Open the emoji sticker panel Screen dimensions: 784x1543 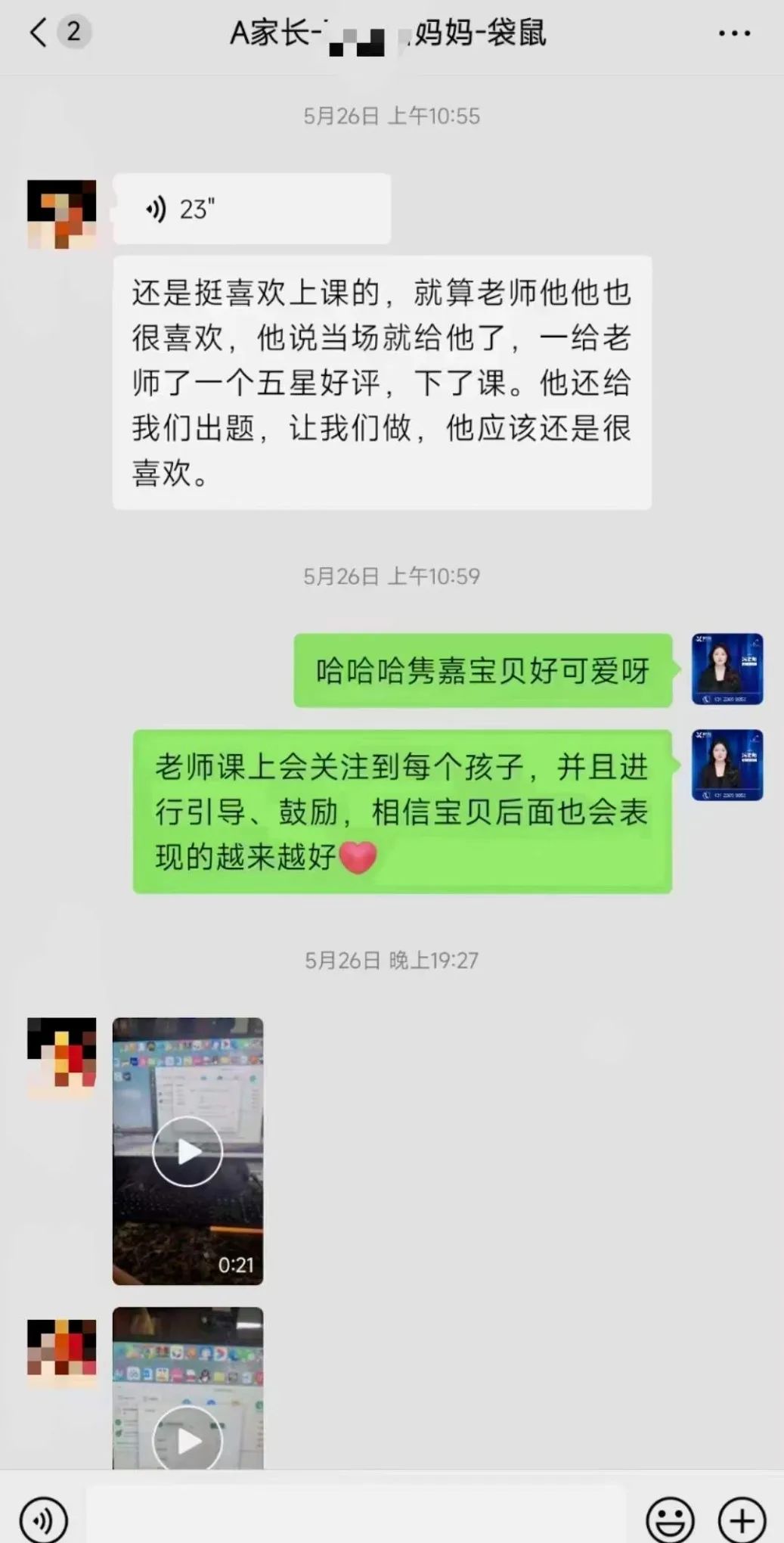[670, 1519]
